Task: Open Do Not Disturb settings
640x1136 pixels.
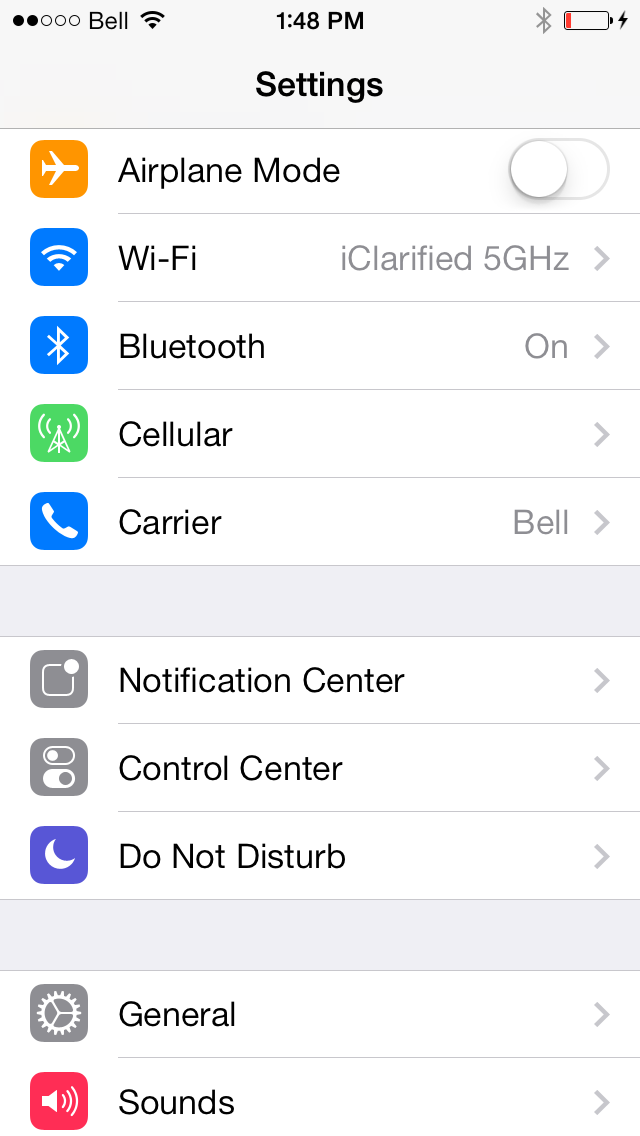Action: pos(320,856)
